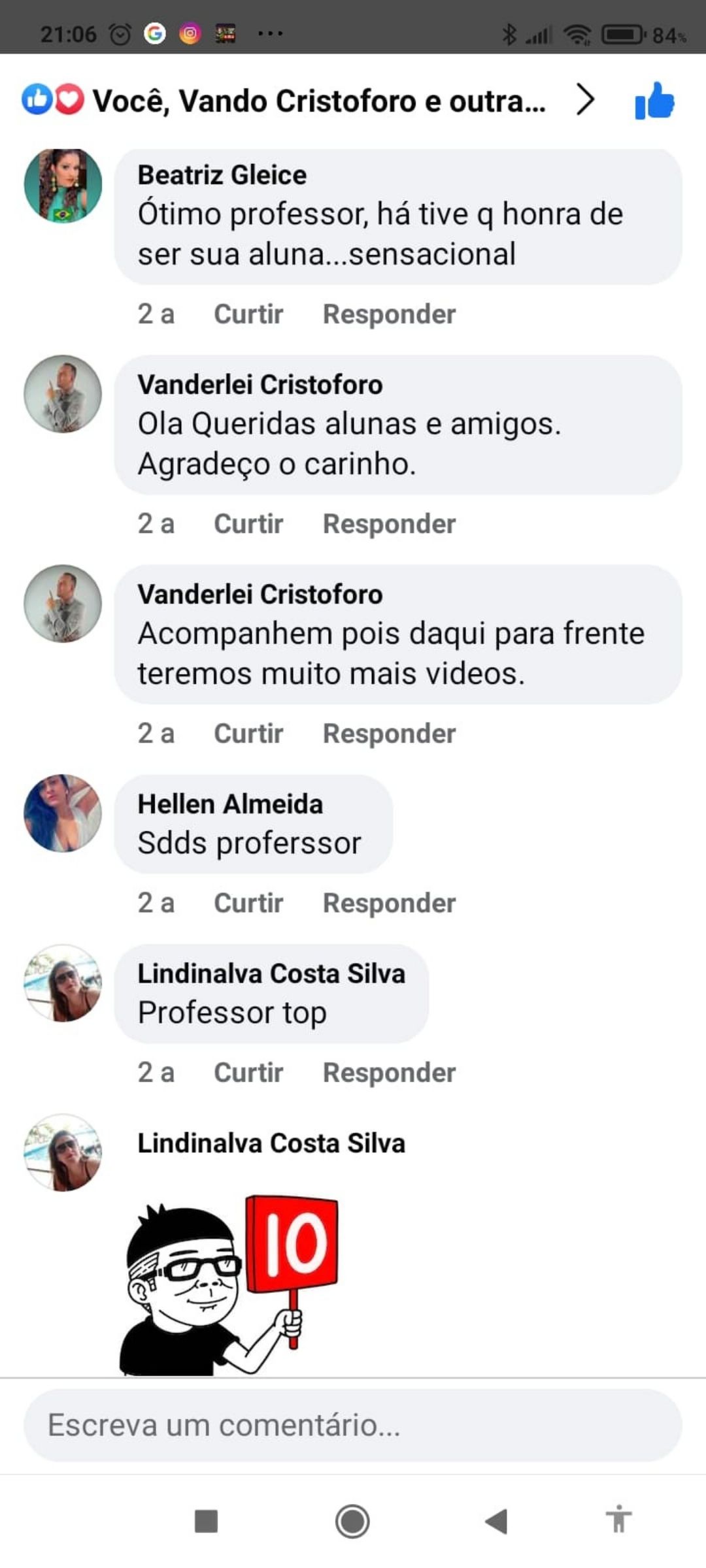Tap the blue thumbs-up like button

(654, 101)
